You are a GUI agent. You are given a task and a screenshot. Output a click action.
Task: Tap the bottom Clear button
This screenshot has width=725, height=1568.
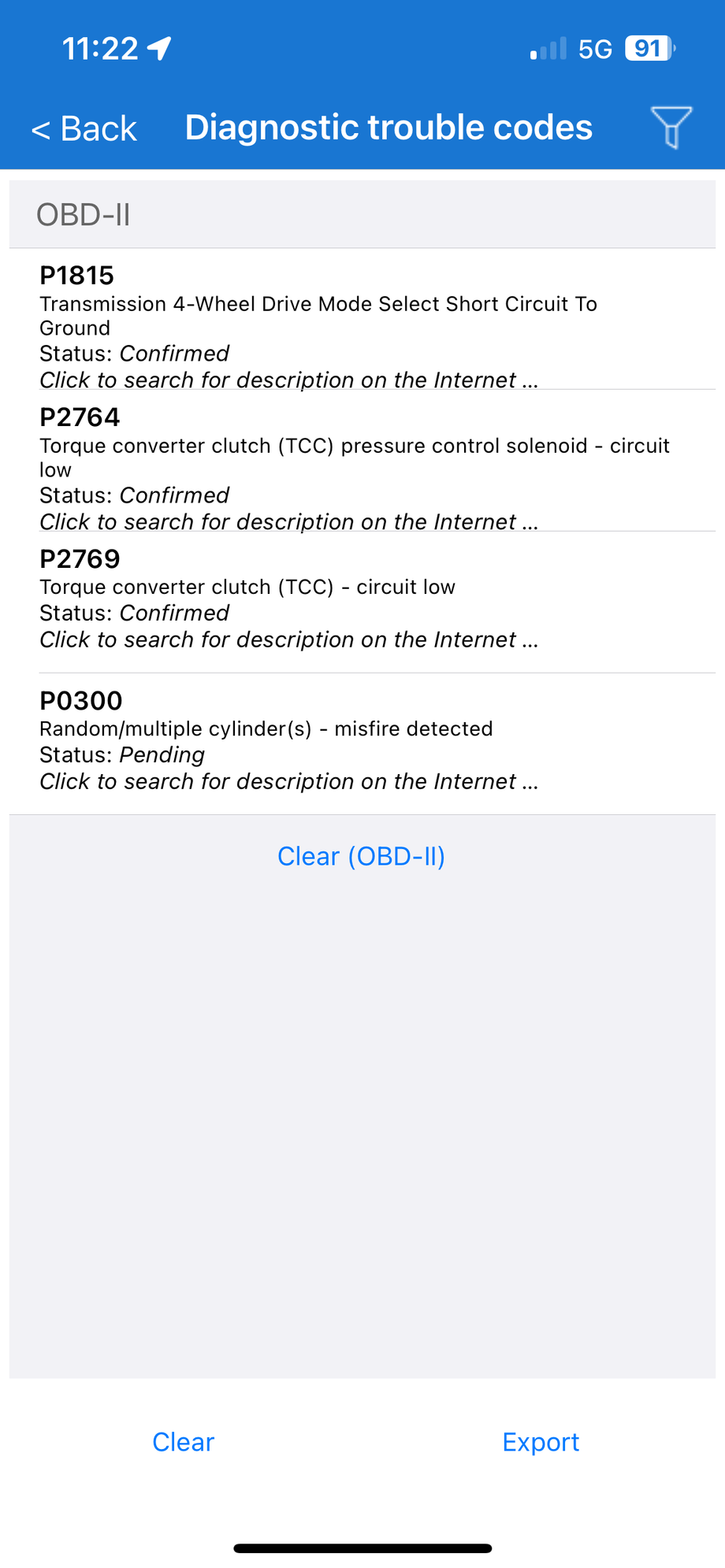click(x=183, y=1442)
